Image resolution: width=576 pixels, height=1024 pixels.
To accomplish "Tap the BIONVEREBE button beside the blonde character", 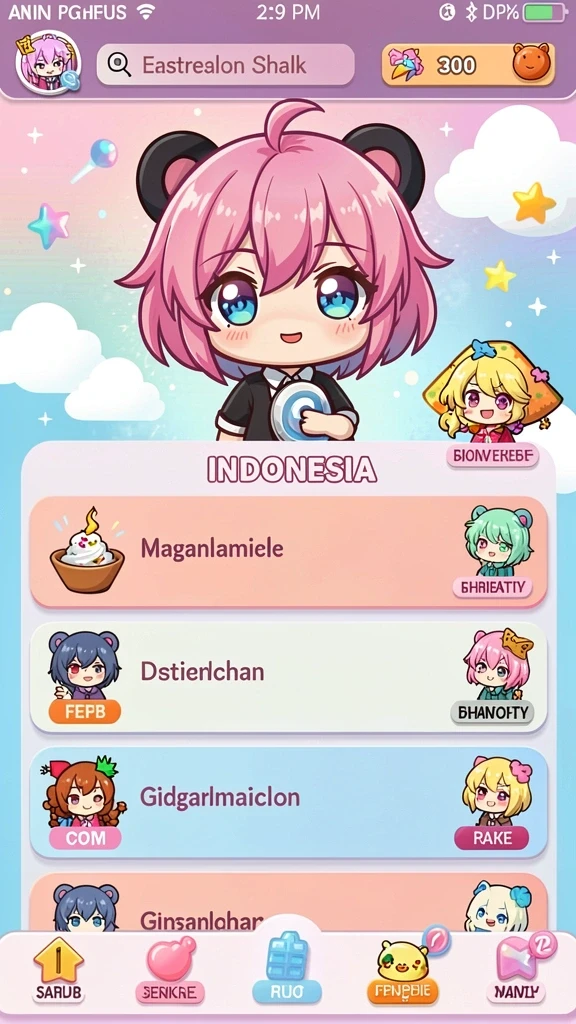I will tap(492, 455).
